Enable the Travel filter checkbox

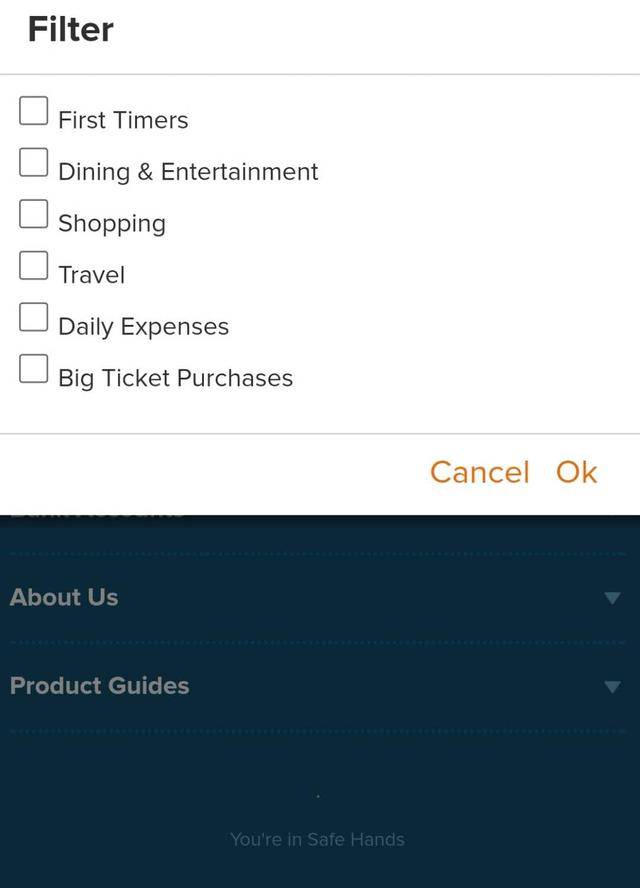click(x=34, y=266)
